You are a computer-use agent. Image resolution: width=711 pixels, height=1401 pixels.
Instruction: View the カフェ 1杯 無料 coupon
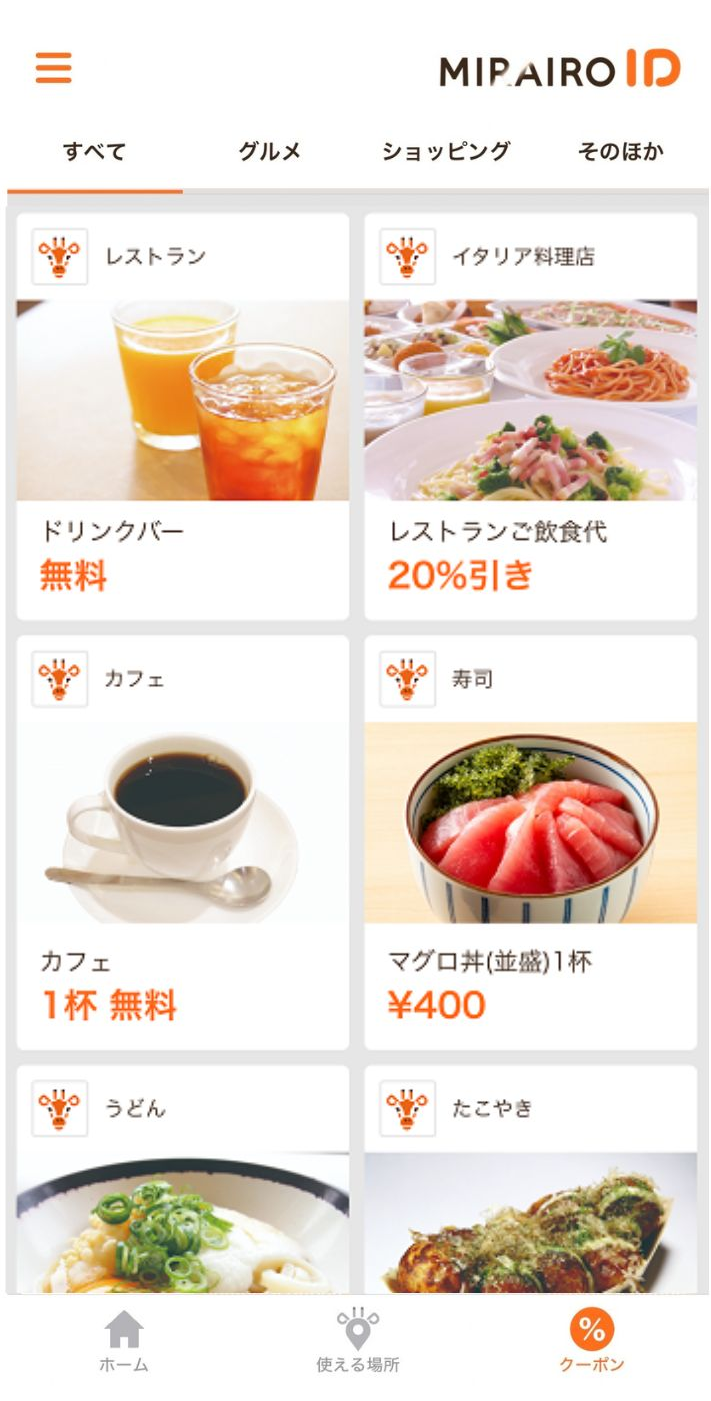[x=183, y=843]
